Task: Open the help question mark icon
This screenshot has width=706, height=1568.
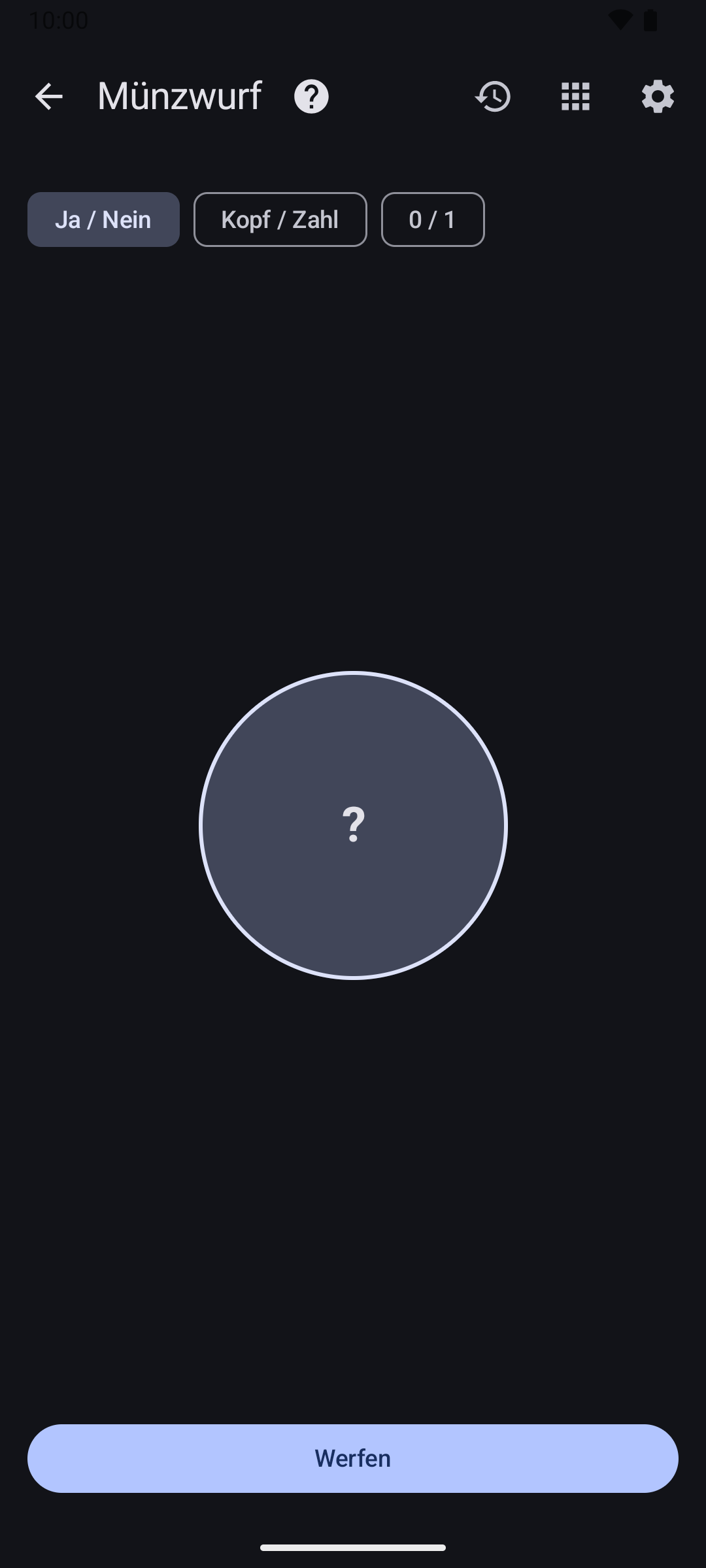Action: tap(311, 97)
